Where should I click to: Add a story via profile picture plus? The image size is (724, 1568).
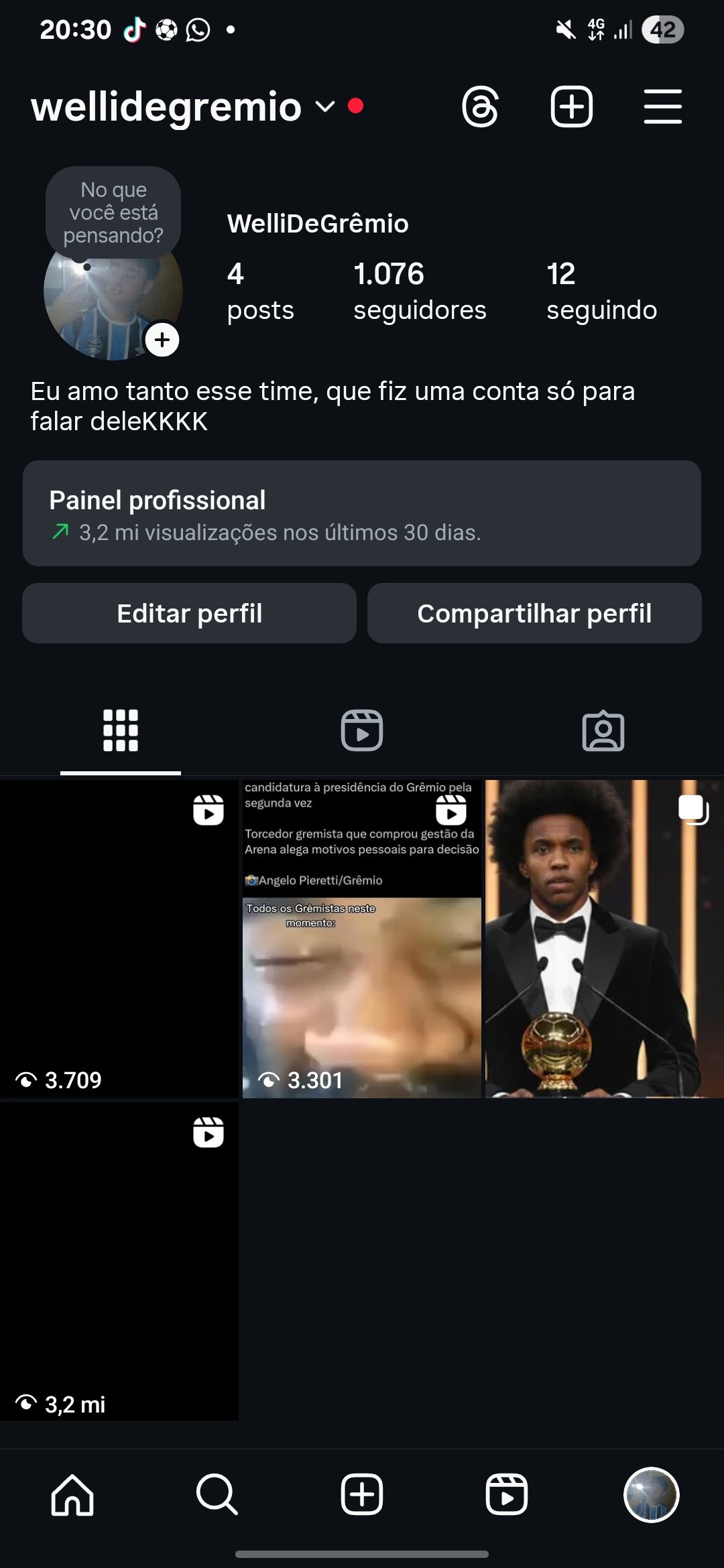tap(162, 340)
